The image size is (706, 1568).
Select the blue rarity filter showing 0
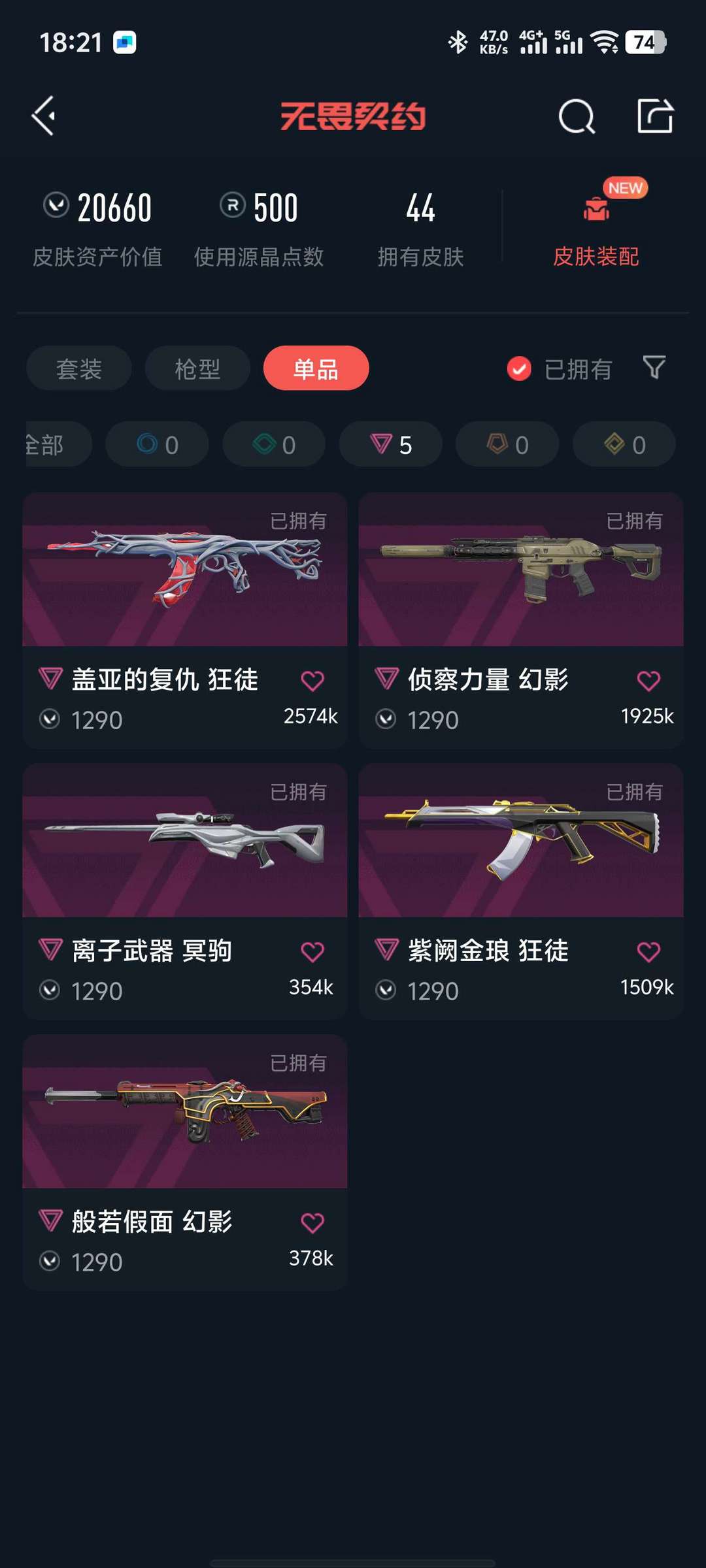click(x=157, y=444)
